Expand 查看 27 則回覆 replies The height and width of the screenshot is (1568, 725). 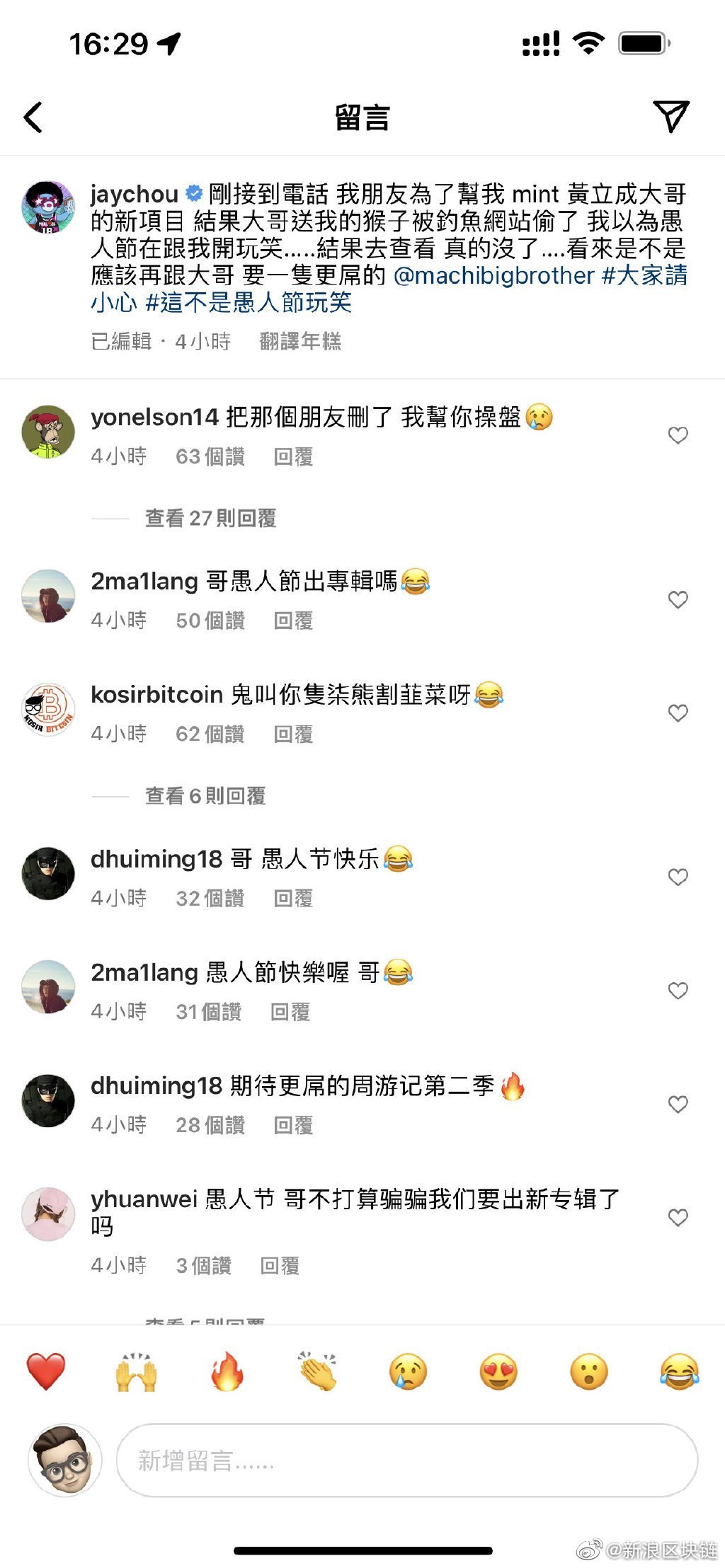(x=210, y=519)
